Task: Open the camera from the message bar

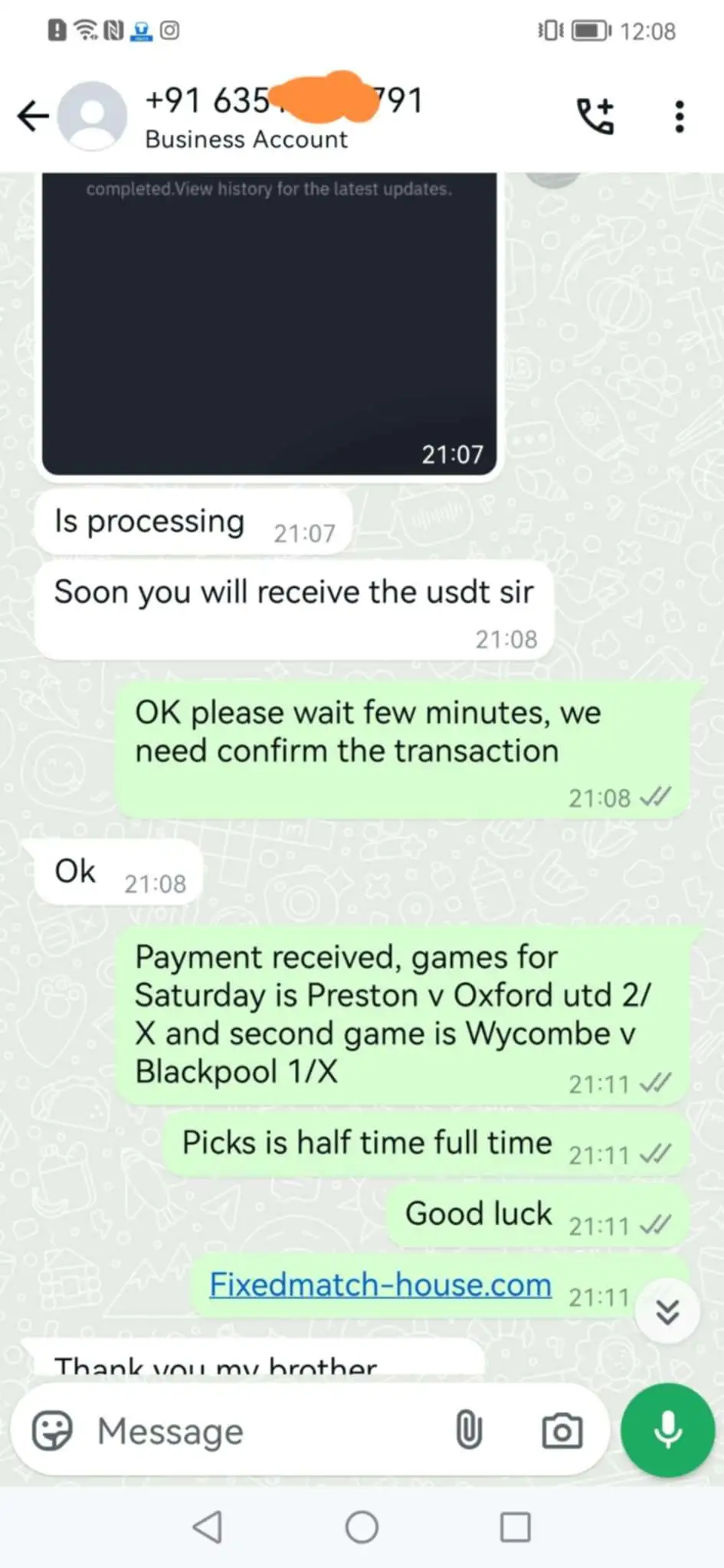Action: 562,1430
